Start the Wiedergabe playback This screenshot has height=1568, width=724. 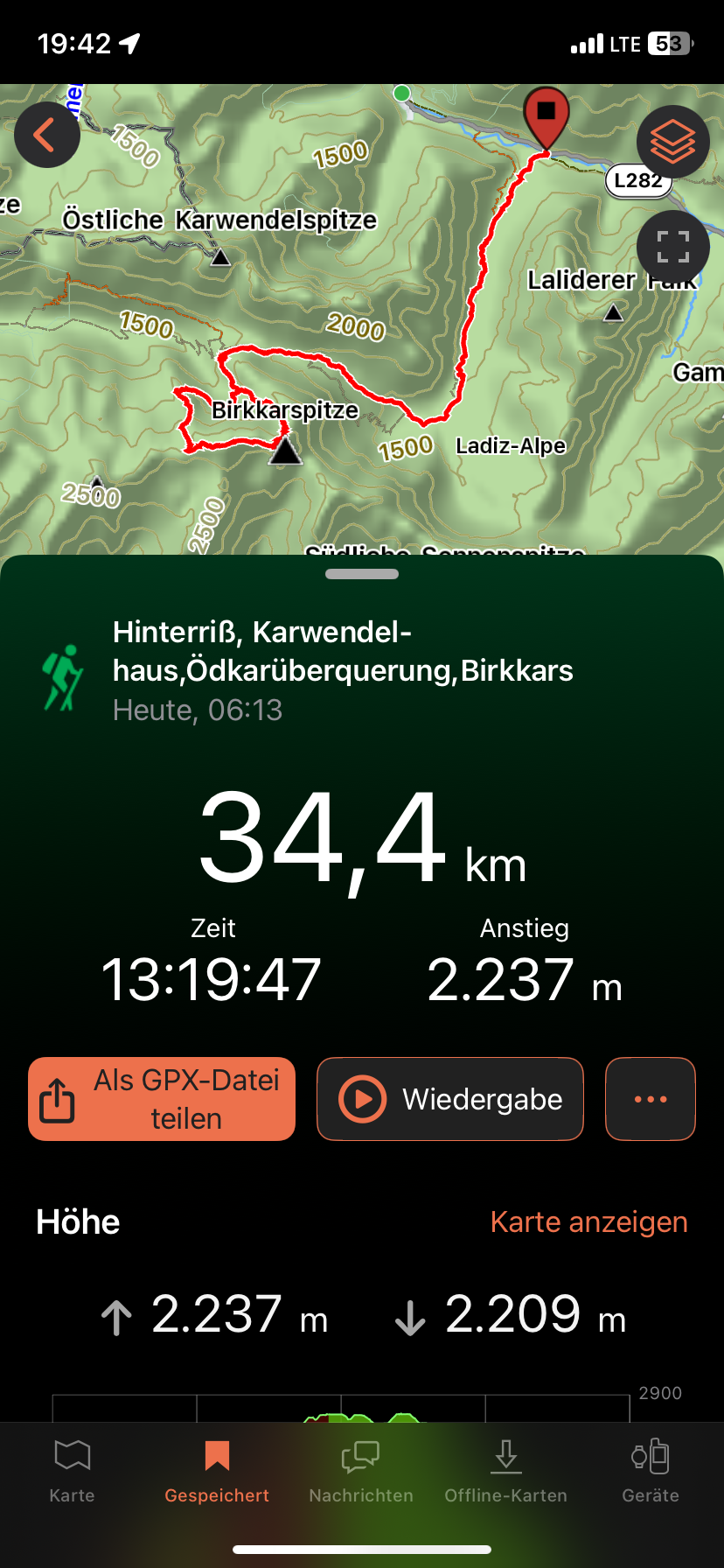pyautogui.click(x=450, y=1099)
